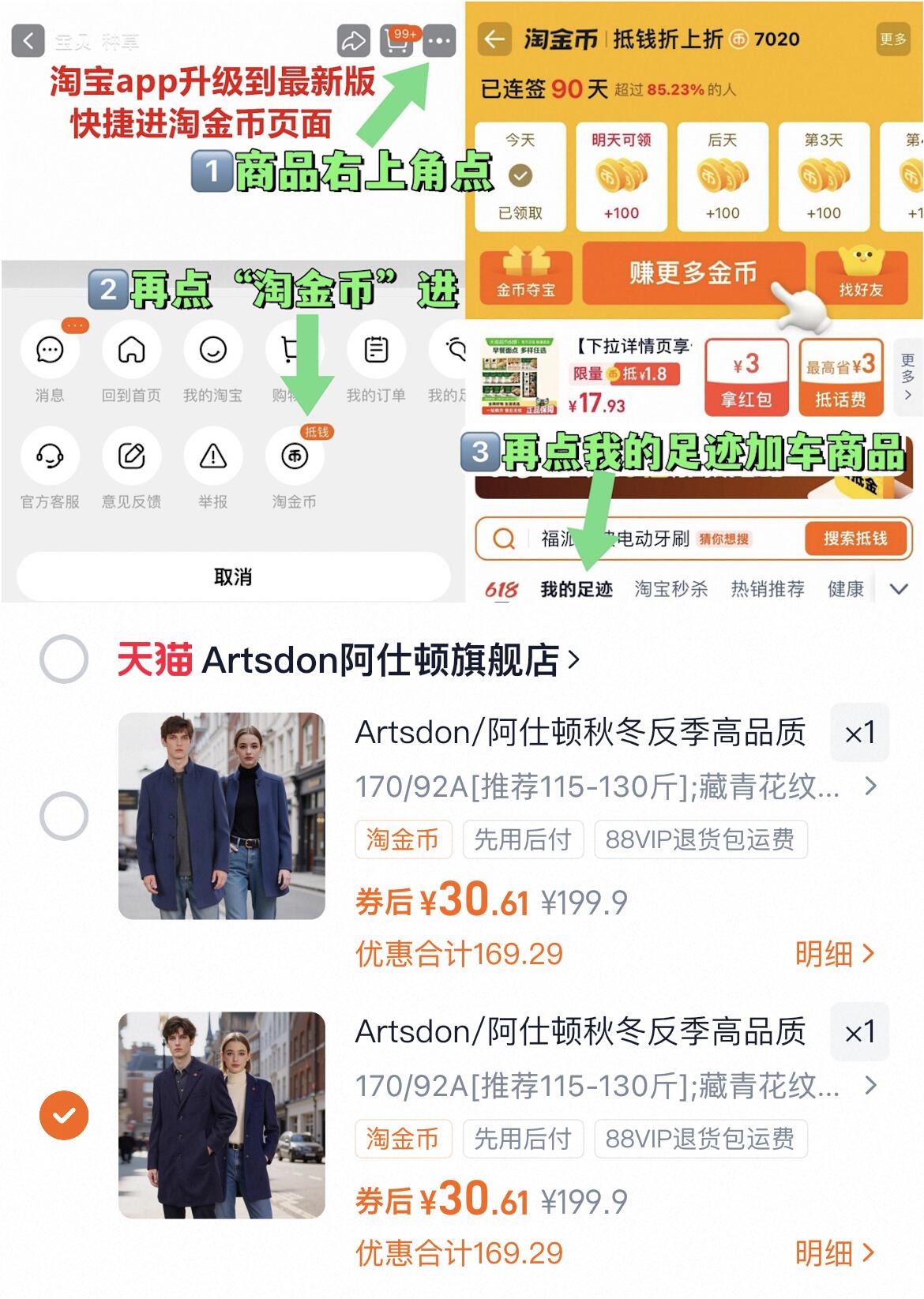This screenshot has width=924, height=1299.
Task: Expand the hidden tabs via the down chevron
Action: coord(896,588)
